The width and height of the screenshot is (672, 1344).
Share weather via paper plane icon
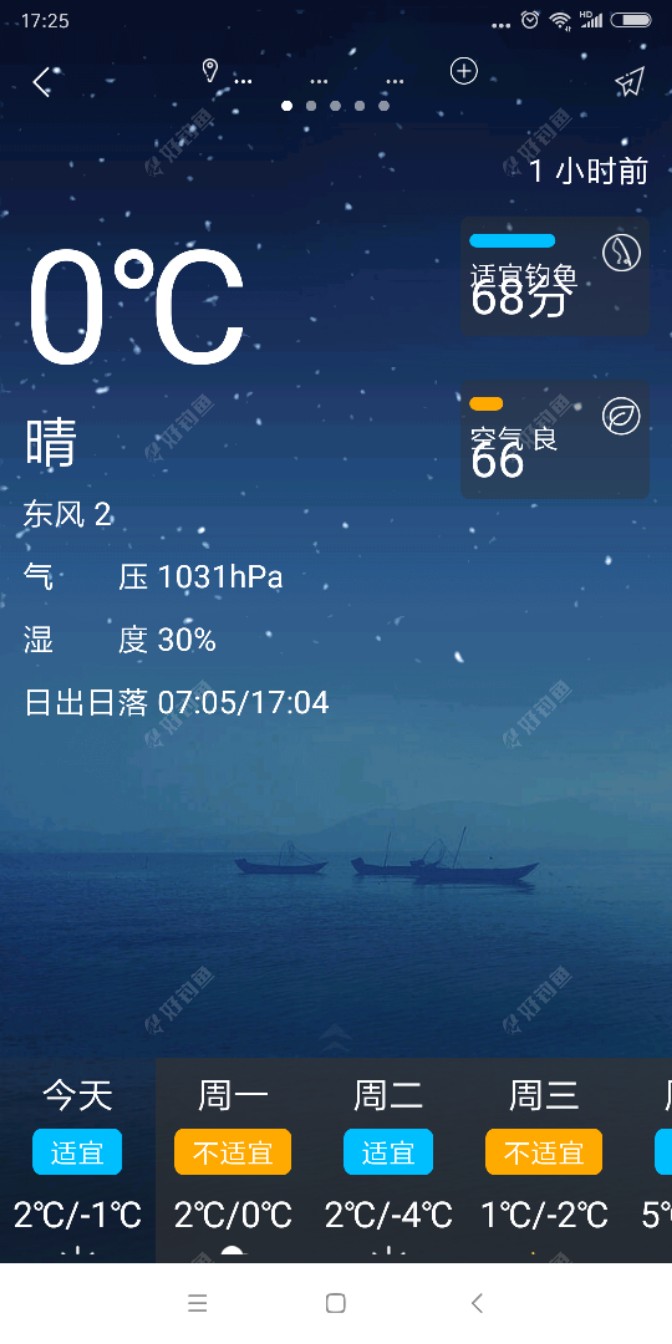pos(629,82)
